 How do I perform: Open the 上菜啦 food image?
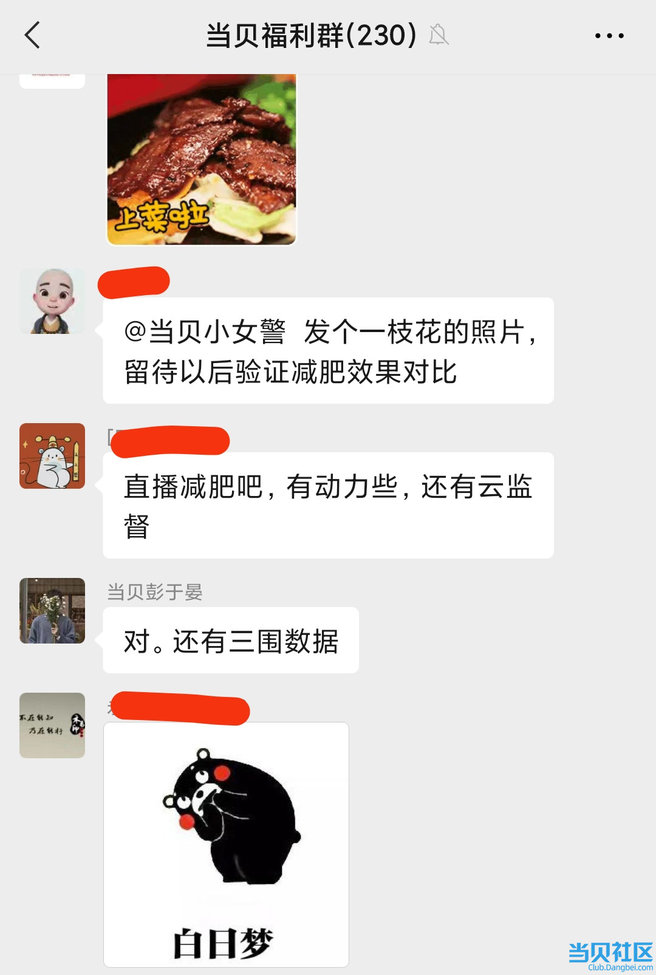[201, 158]
